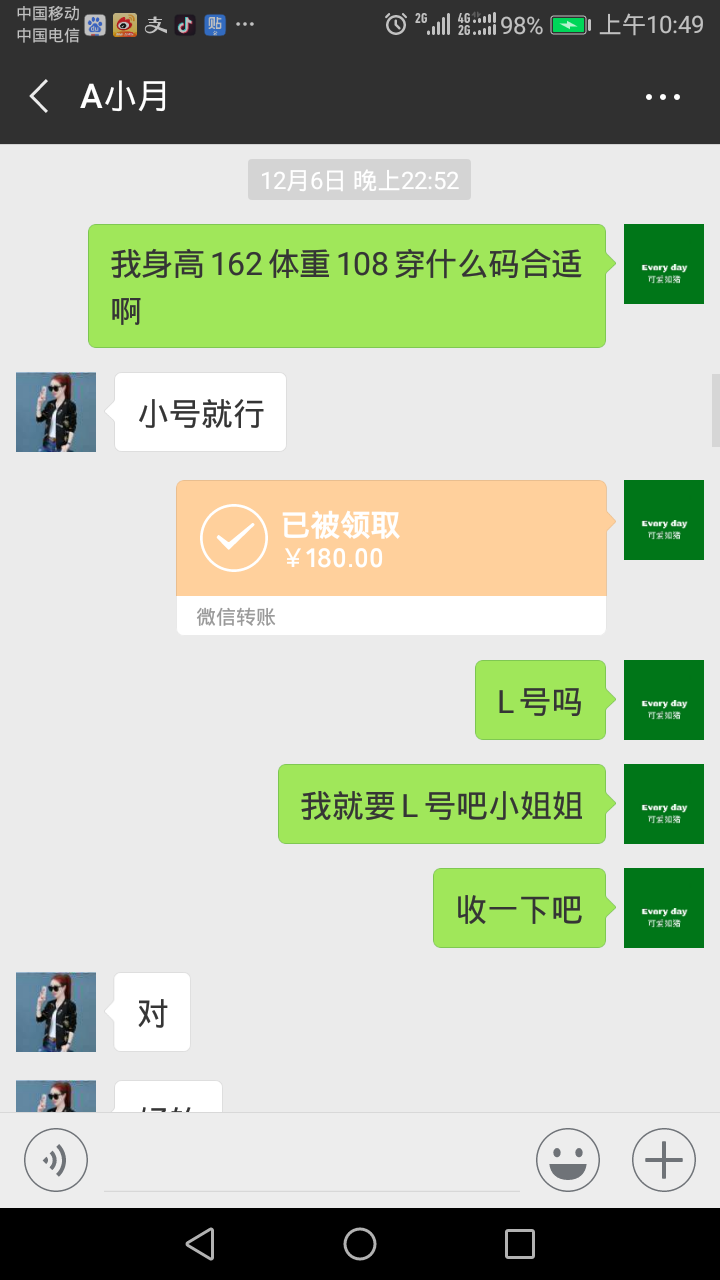The height and width of the screenshot is (1280, 720).
Task: Switch to voice message input
Action: [56, 1160]
